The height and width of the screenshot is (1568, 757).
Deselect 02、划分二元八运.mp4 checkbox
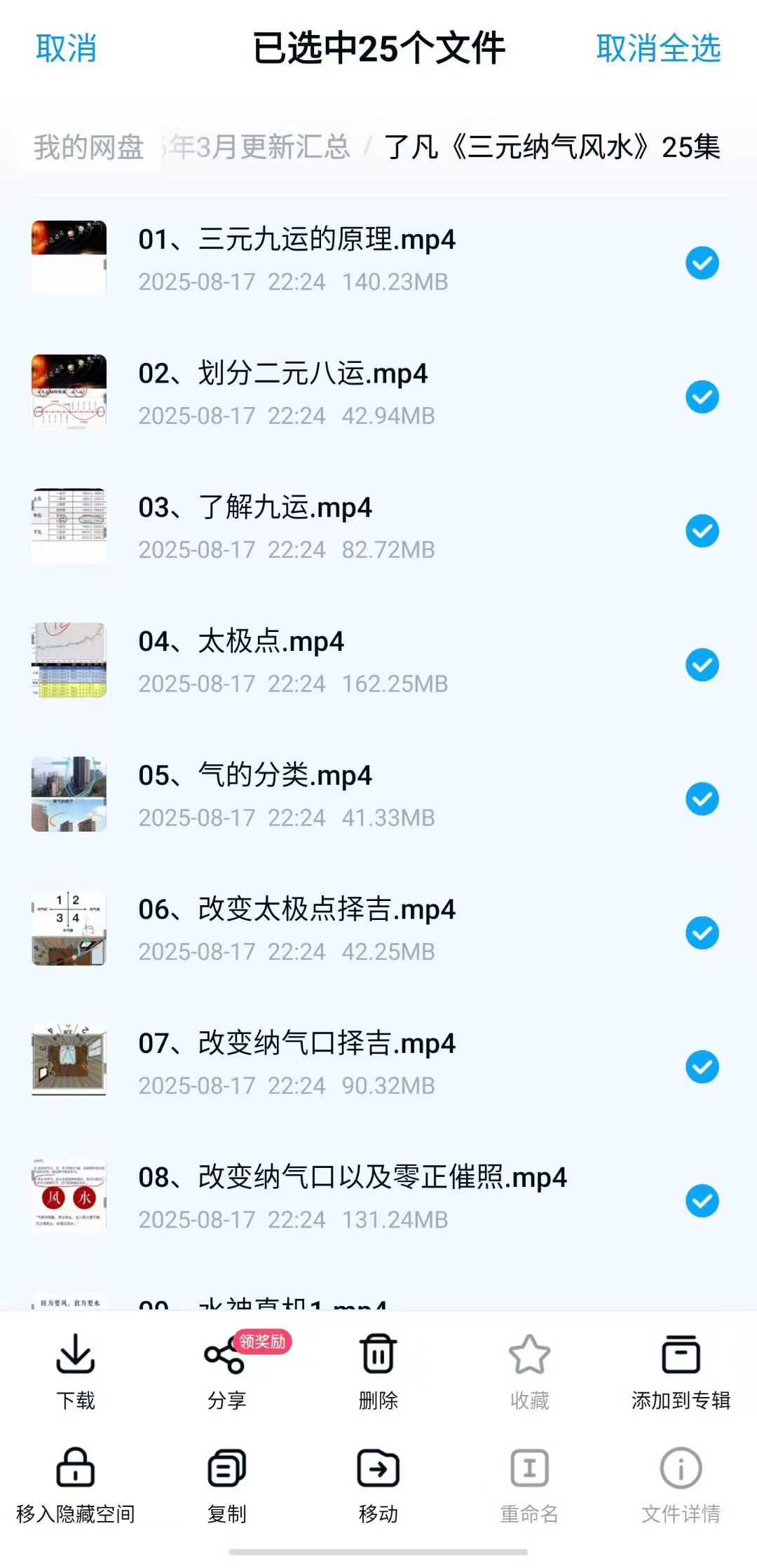pos(702,397)
